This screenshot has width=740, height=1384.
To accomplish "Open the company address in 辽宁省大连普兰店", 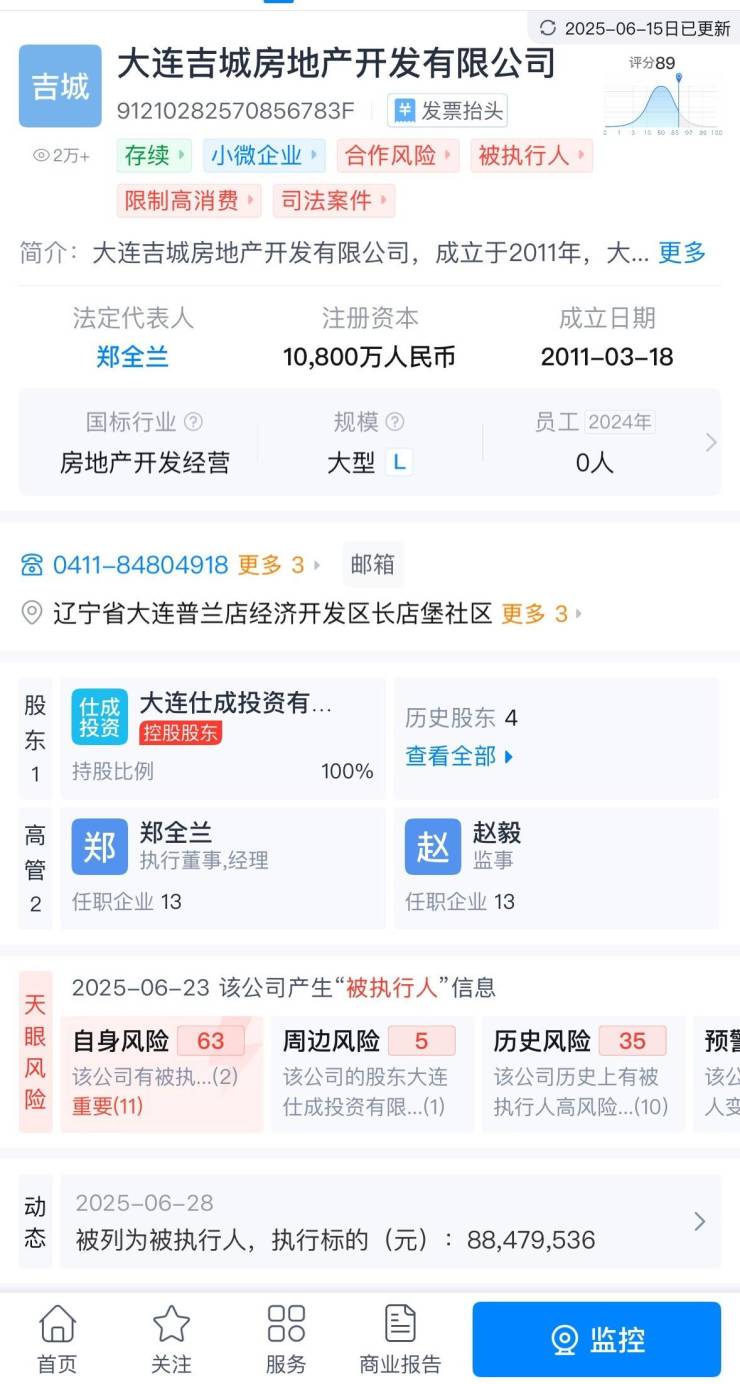I will pyautogui.click(x=272, y=613).
